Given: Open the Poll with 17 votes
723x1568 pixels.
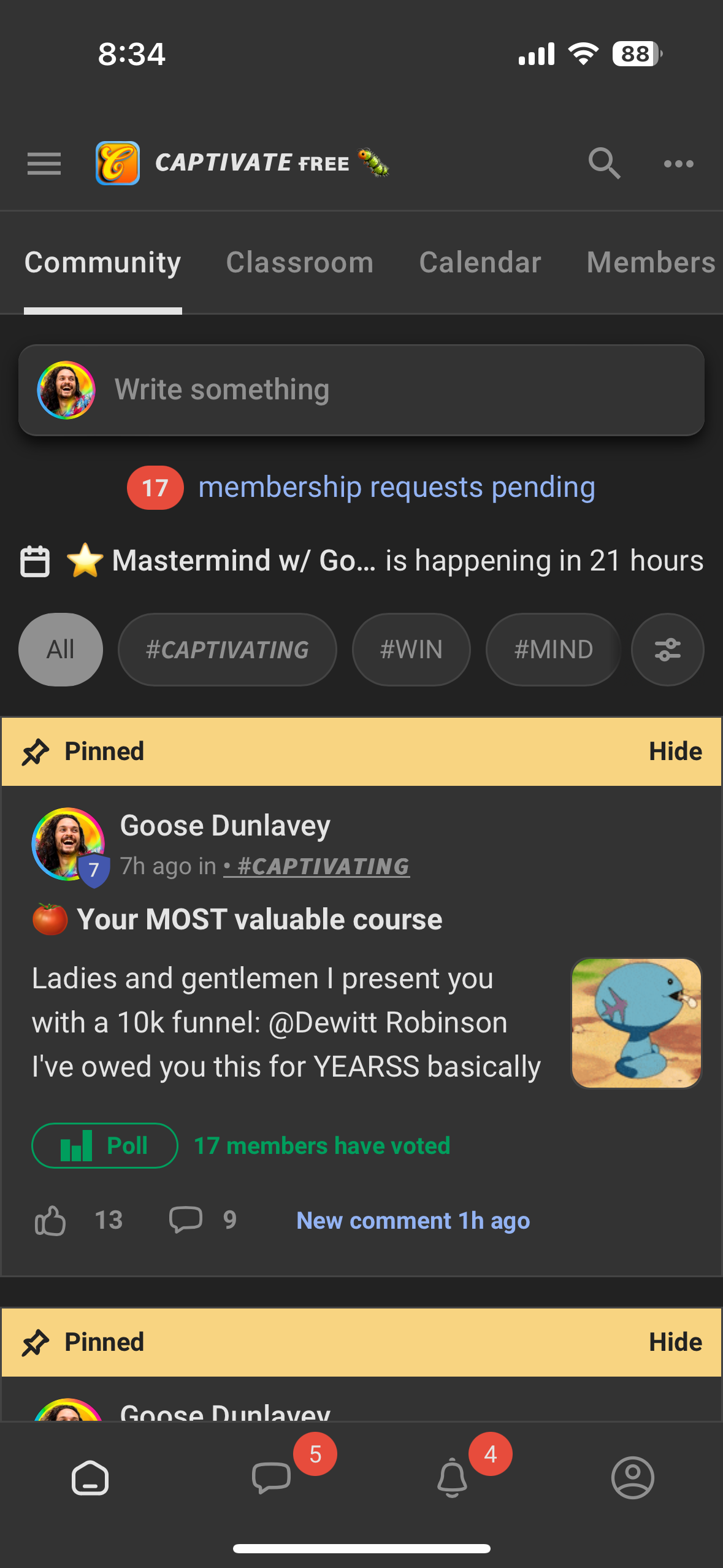Looking at the screenshot, I should pyautogui.click(x=104, y=1145).
